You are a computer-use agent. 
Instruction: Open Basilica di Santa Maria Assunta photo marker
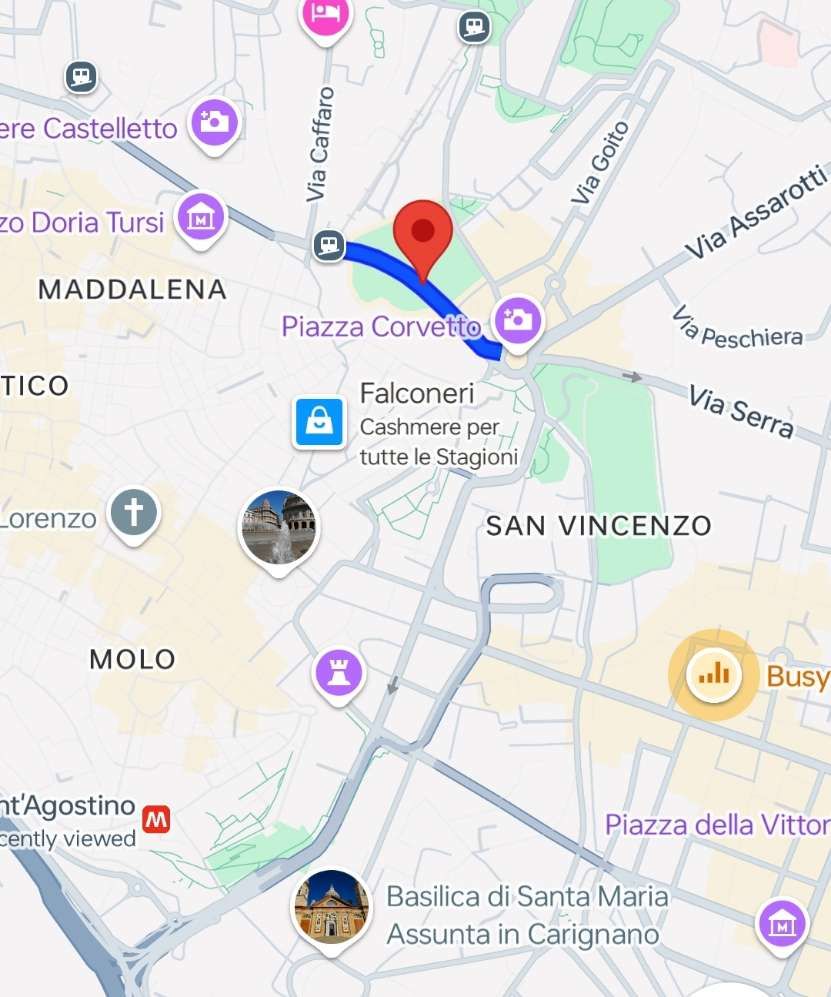330,906
